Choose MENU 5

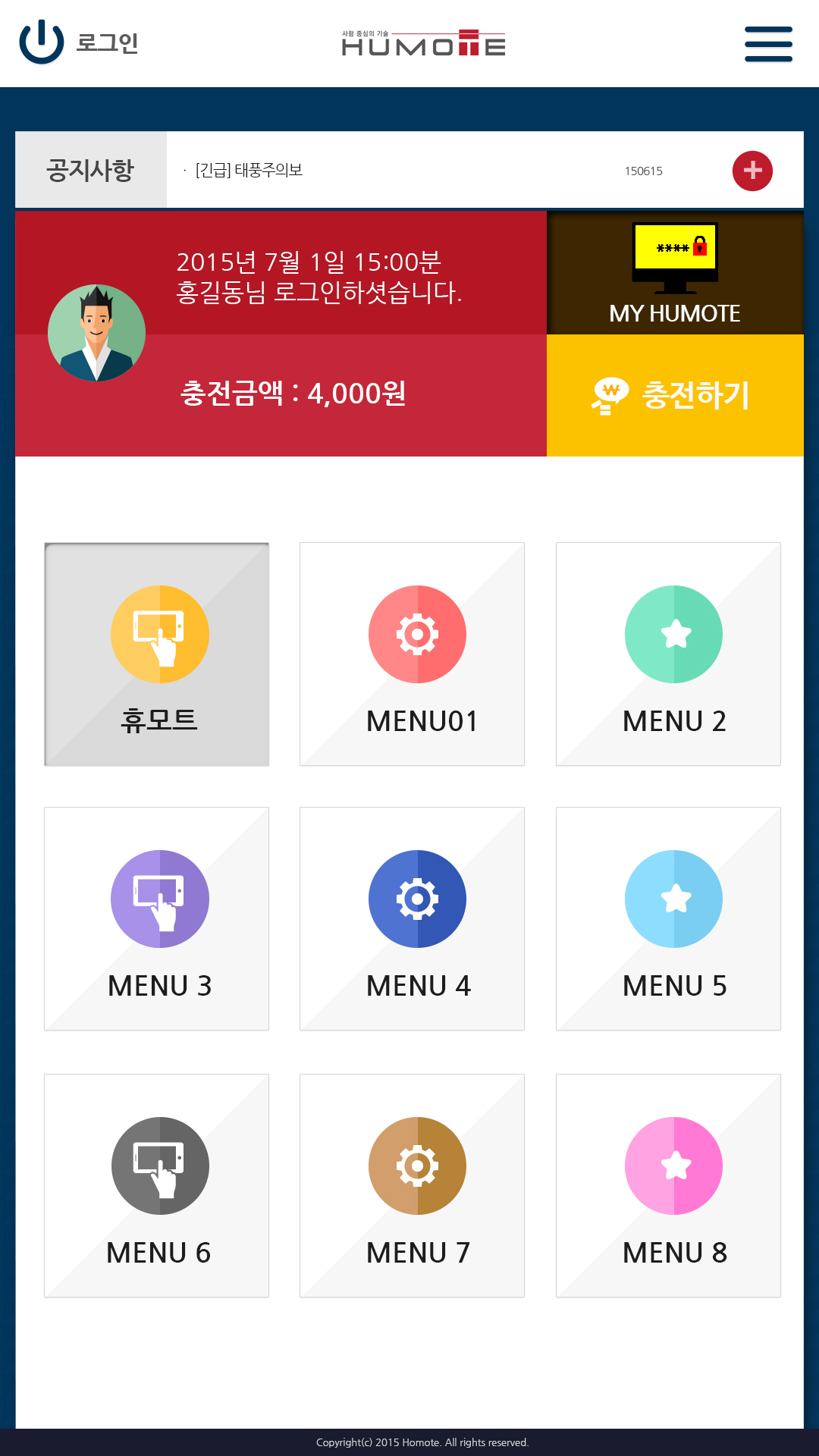pos(668,918)
